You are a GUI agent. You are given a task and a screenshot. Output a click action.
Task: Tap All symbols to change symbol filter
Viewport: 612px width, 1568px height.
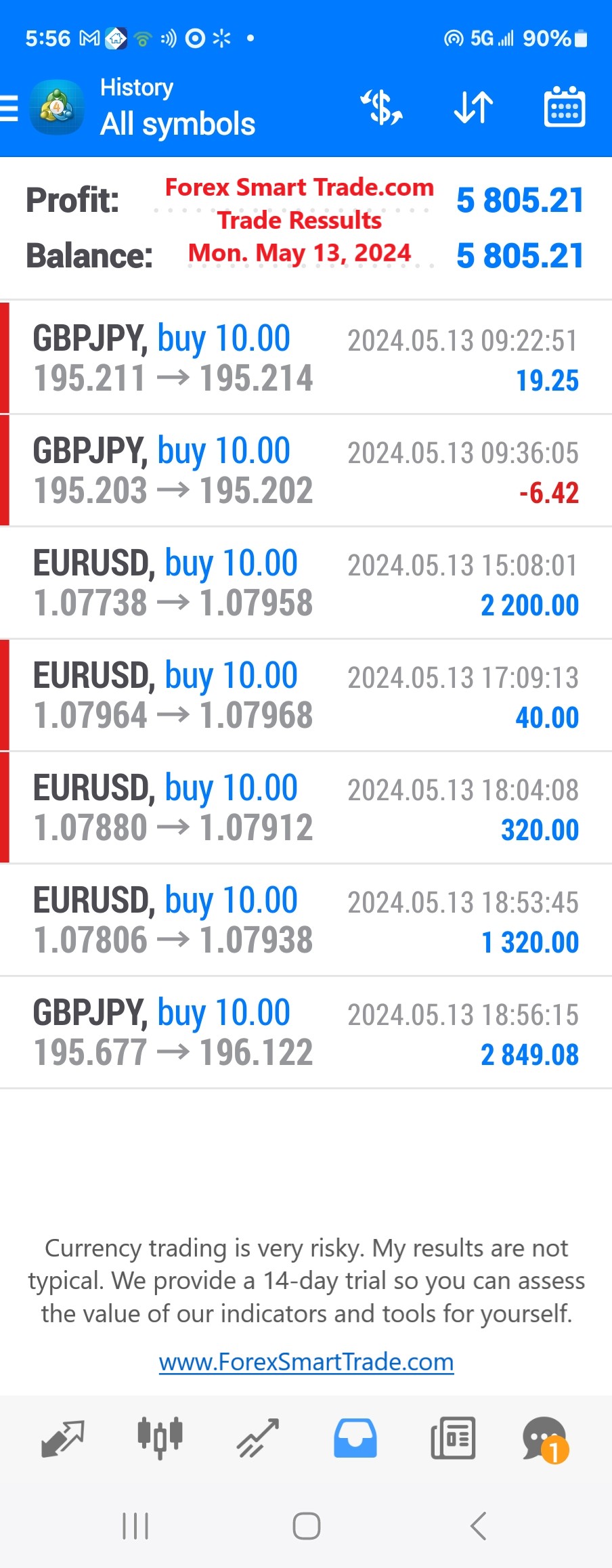coord(177,123)
